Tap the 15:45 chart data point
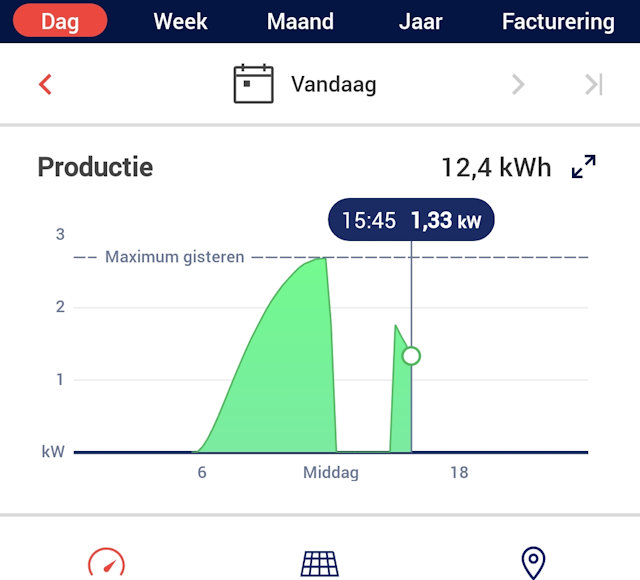Screen dimensions: 640x580 (x=411, y=356)
